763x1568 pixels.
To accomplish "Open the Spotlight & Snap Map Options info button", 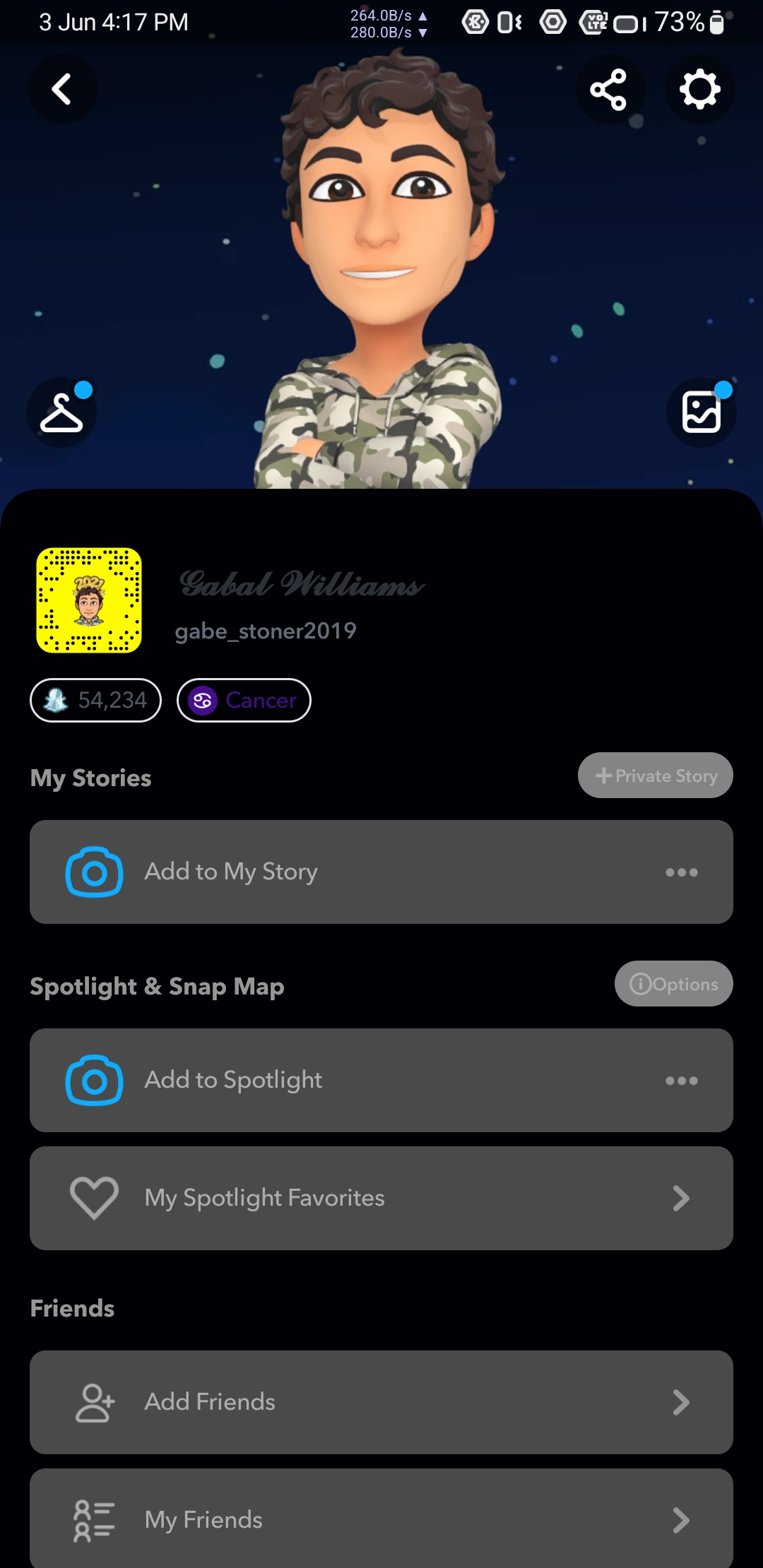I will [673, 984].
